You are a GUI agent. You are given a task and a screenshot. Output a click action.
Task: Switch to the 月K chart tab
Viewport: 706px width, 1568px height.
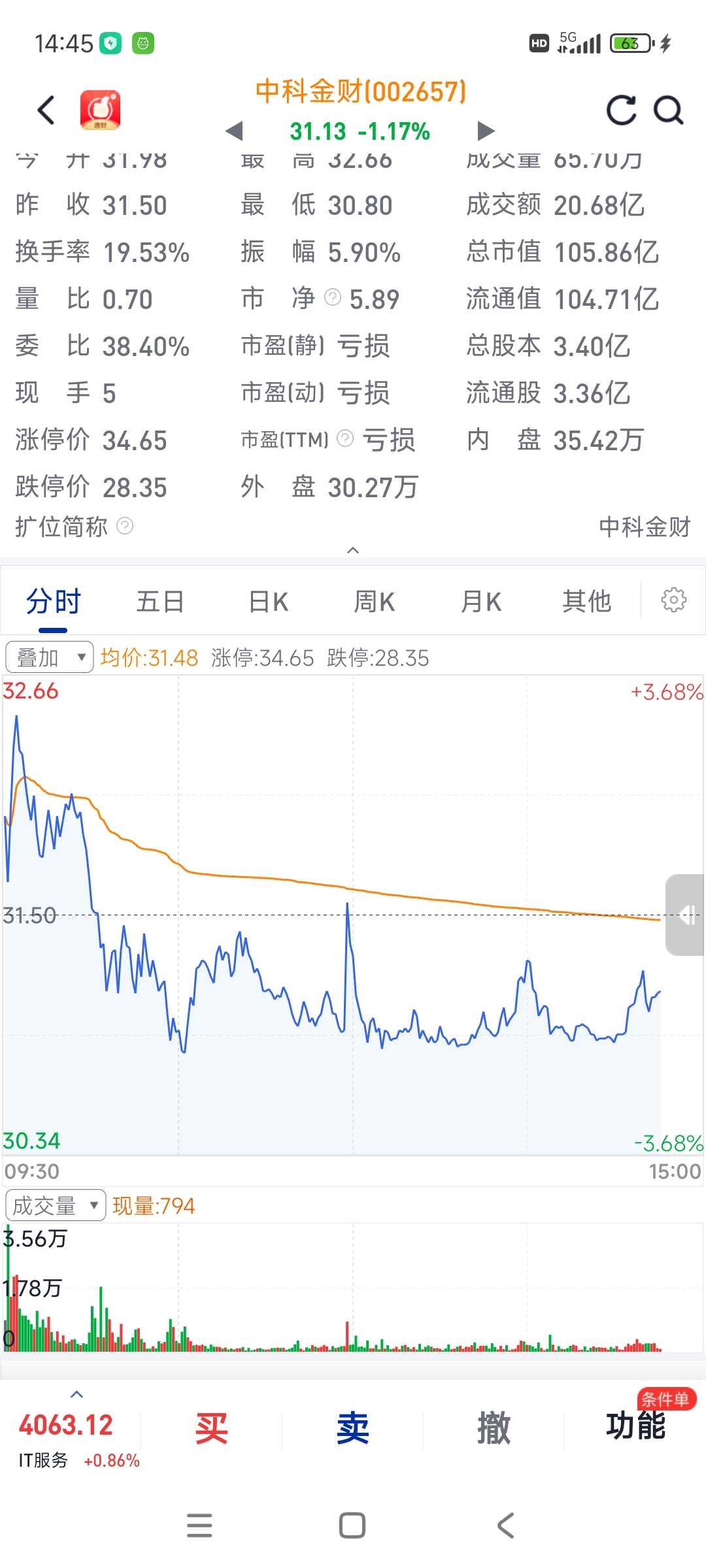(481, 601)
